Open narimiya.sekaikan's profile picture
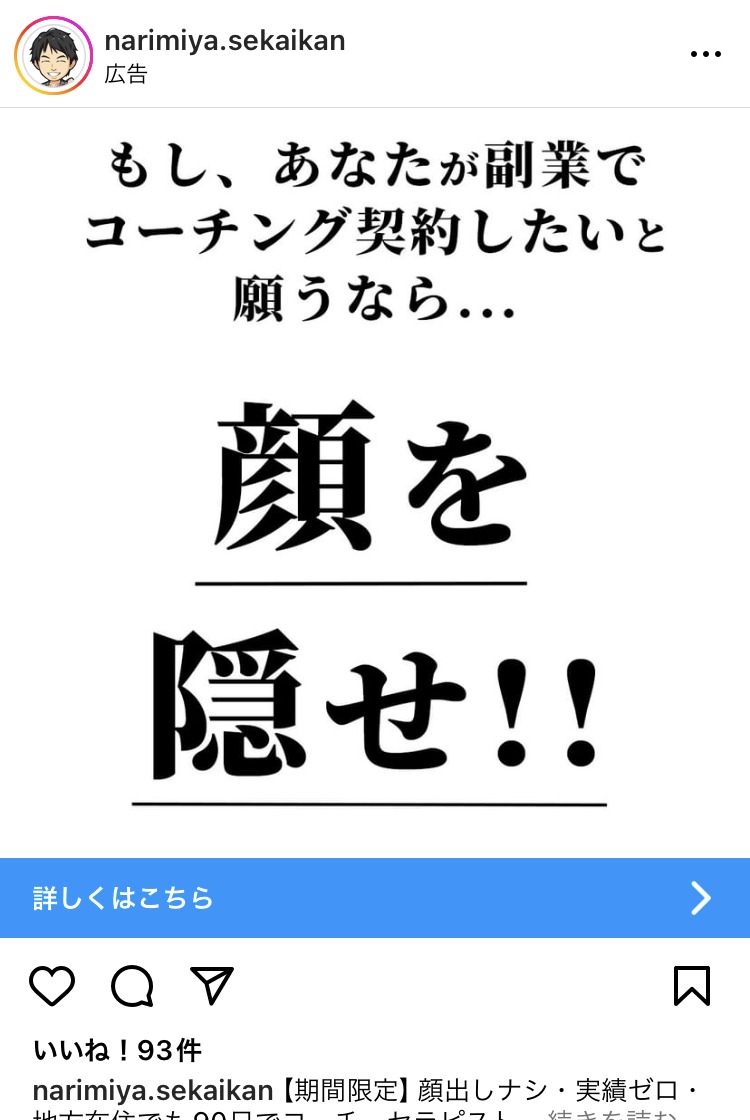The width and height of the screenshot is (750, 1120). pyautogui.click(x=53, y=56)
